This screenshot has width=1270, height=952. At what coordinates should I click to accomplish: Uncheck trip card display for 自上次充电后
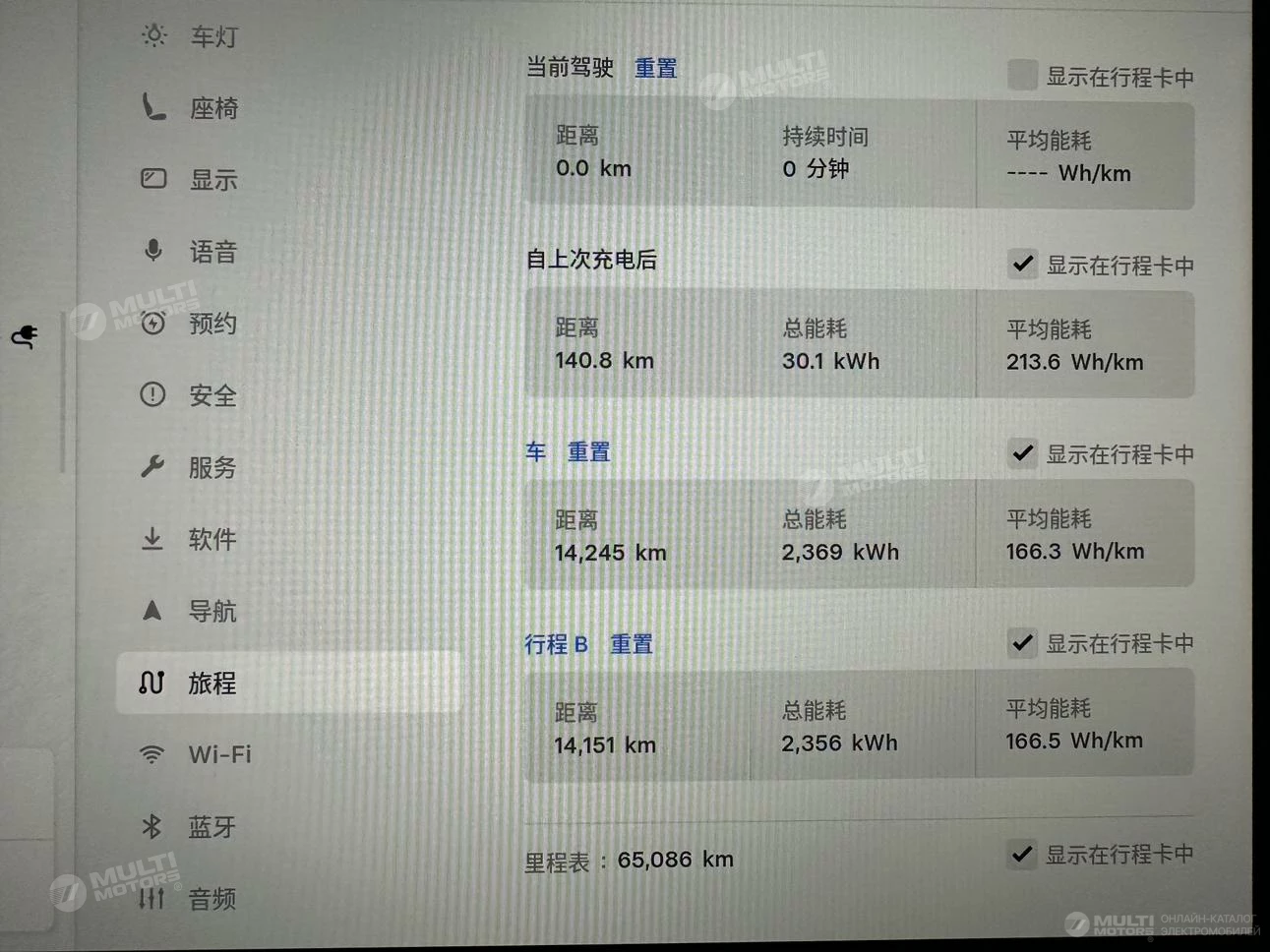point(1022,264)
